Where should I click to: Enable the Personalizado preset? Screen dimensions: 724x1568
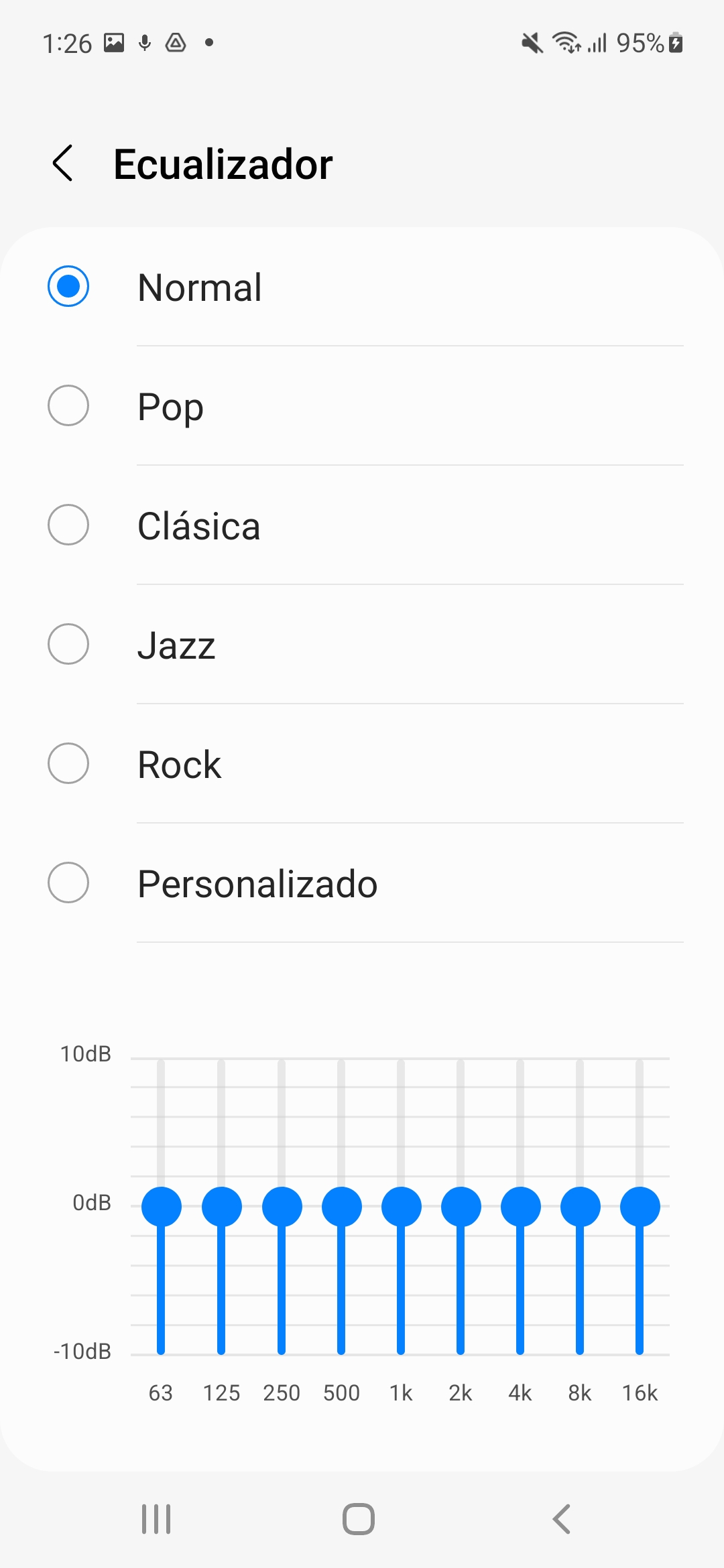pos(362,883)
